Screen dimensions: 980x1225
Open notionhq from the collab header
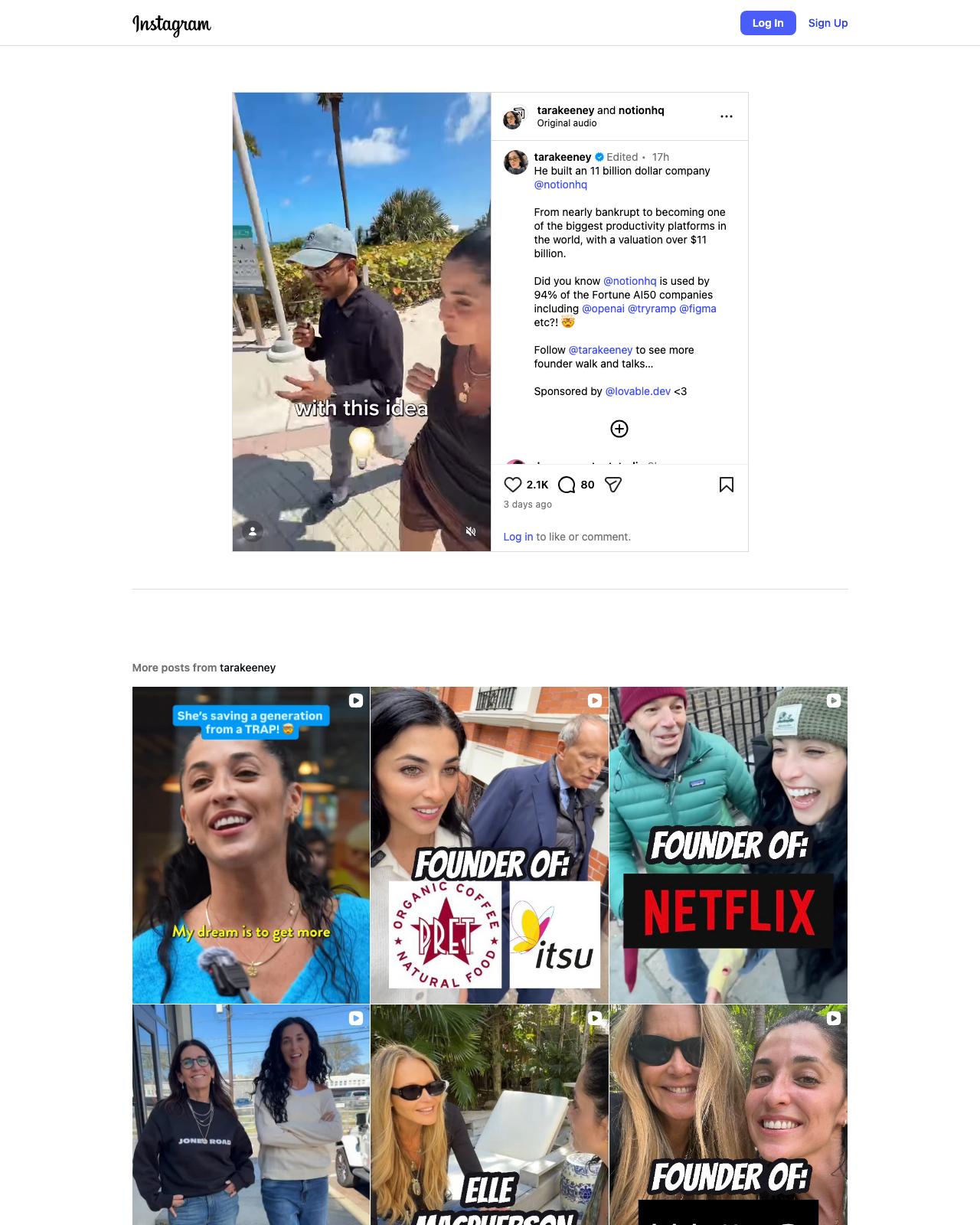tap(641, 110)
